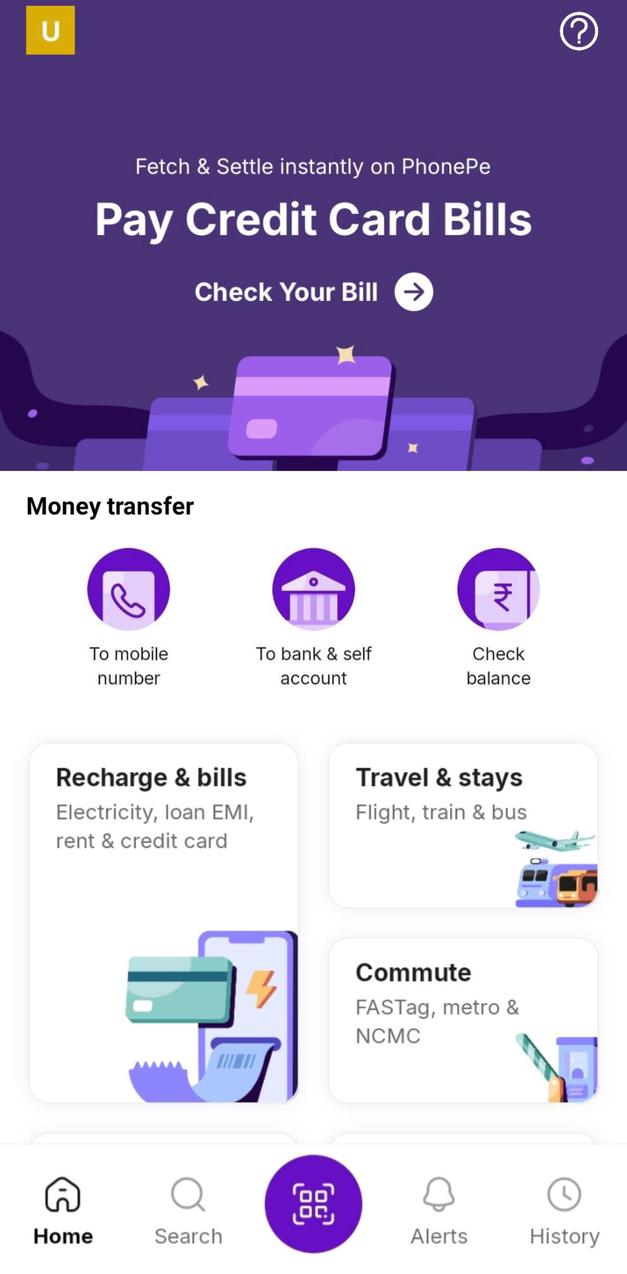
Task: Open the Recharge & bills card
Action: (x=164, y=922)
